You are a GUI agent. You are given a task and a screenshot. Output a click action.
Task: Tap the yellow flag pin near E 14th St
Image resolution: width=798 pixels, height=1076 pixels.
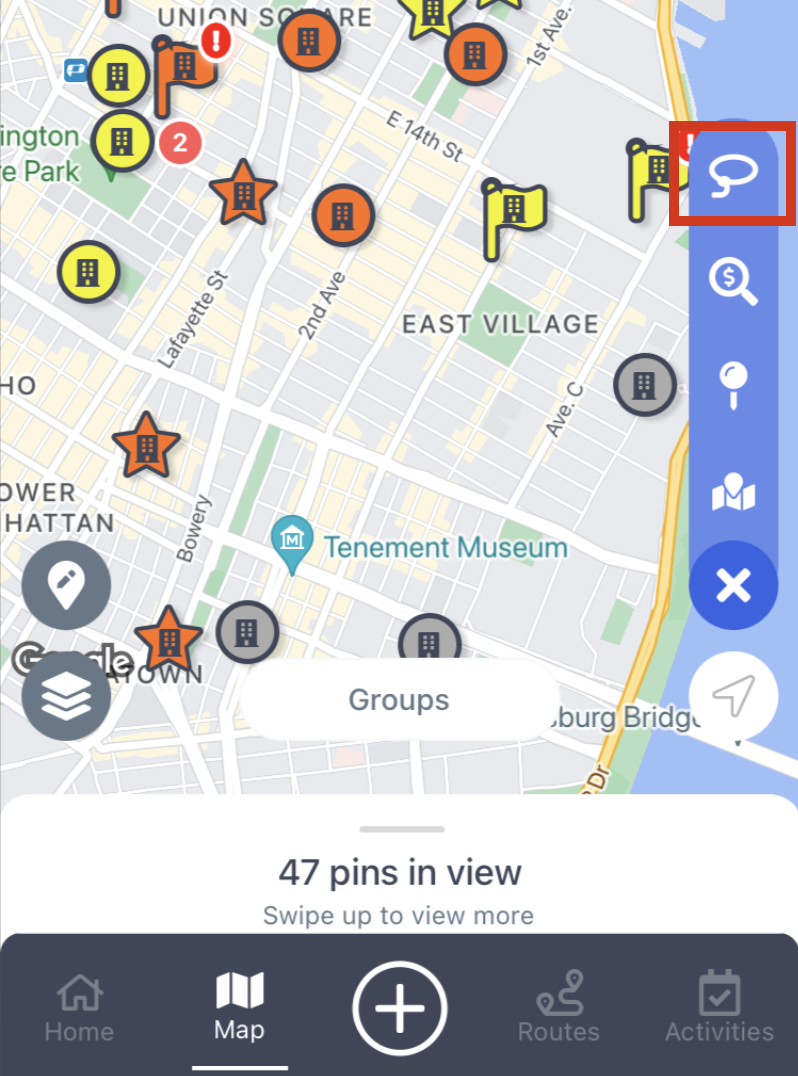(512, 217)
